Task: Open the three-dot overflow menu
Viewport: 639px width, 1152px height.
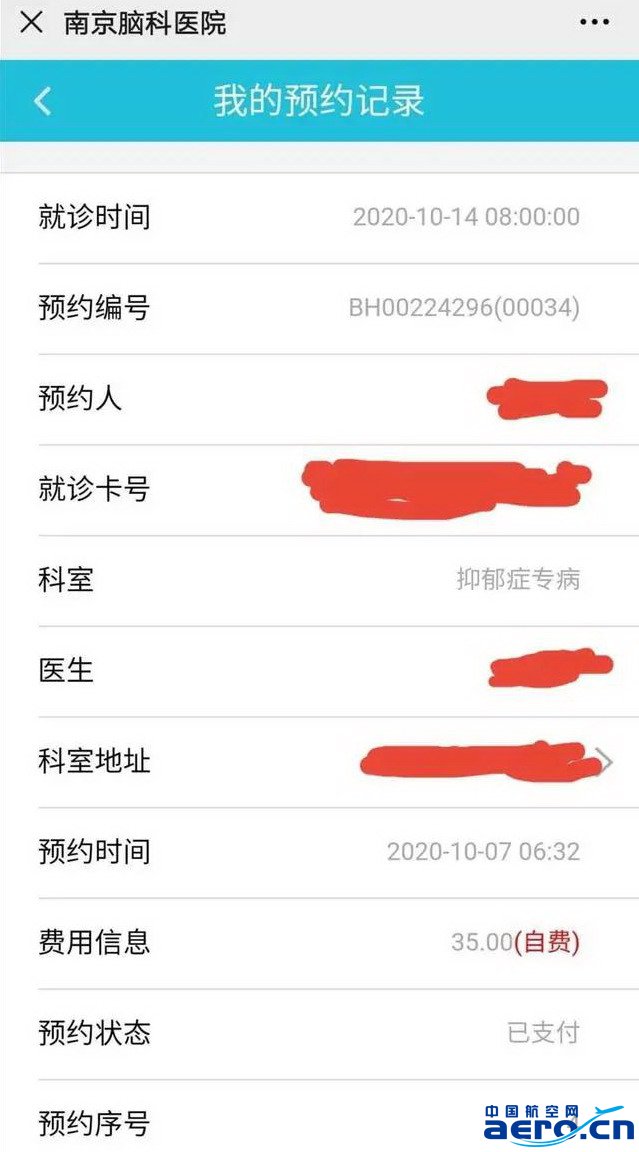Action: coord(594,23)
